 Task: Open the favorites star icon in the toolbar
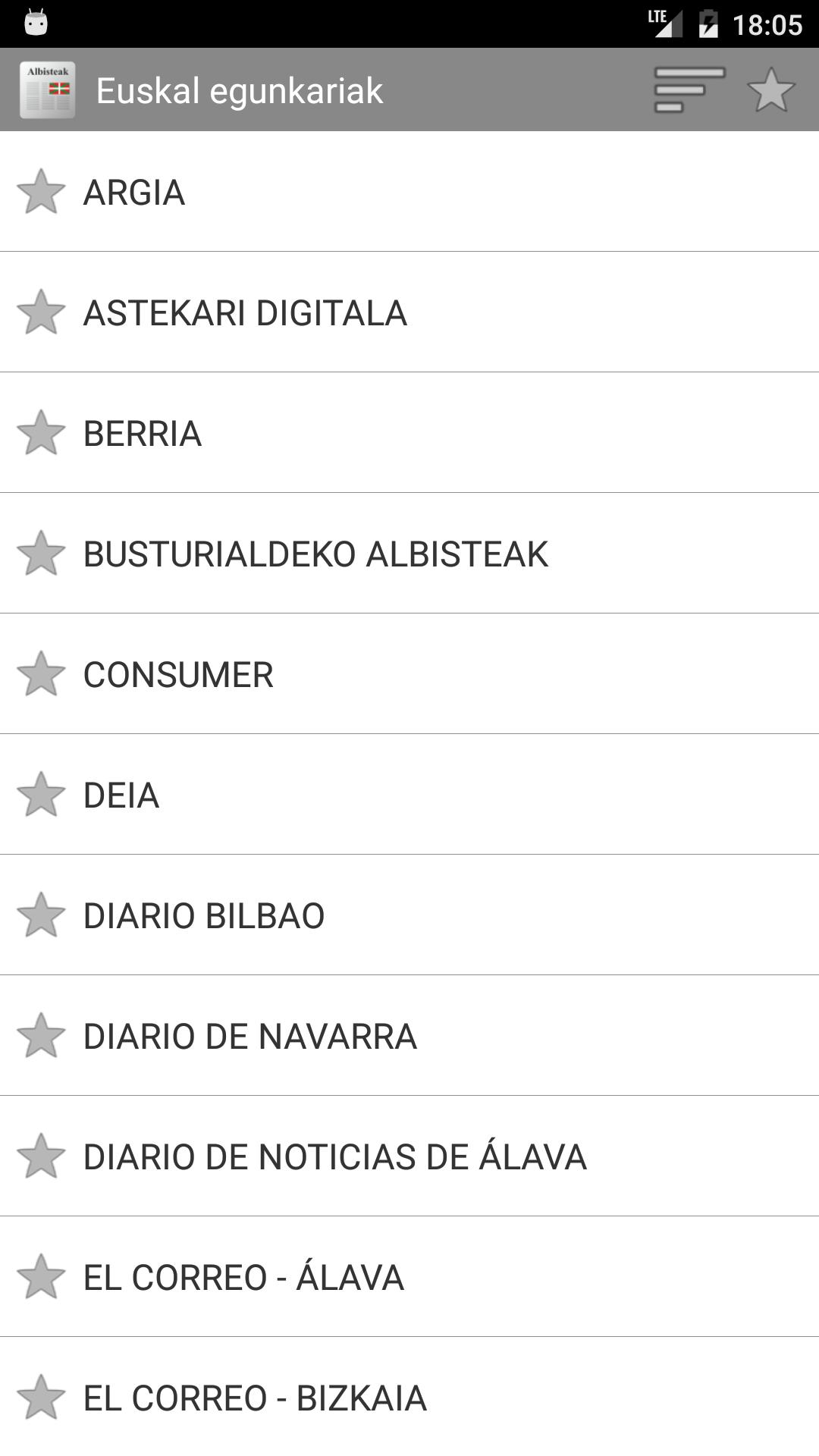tap(770, 89)
